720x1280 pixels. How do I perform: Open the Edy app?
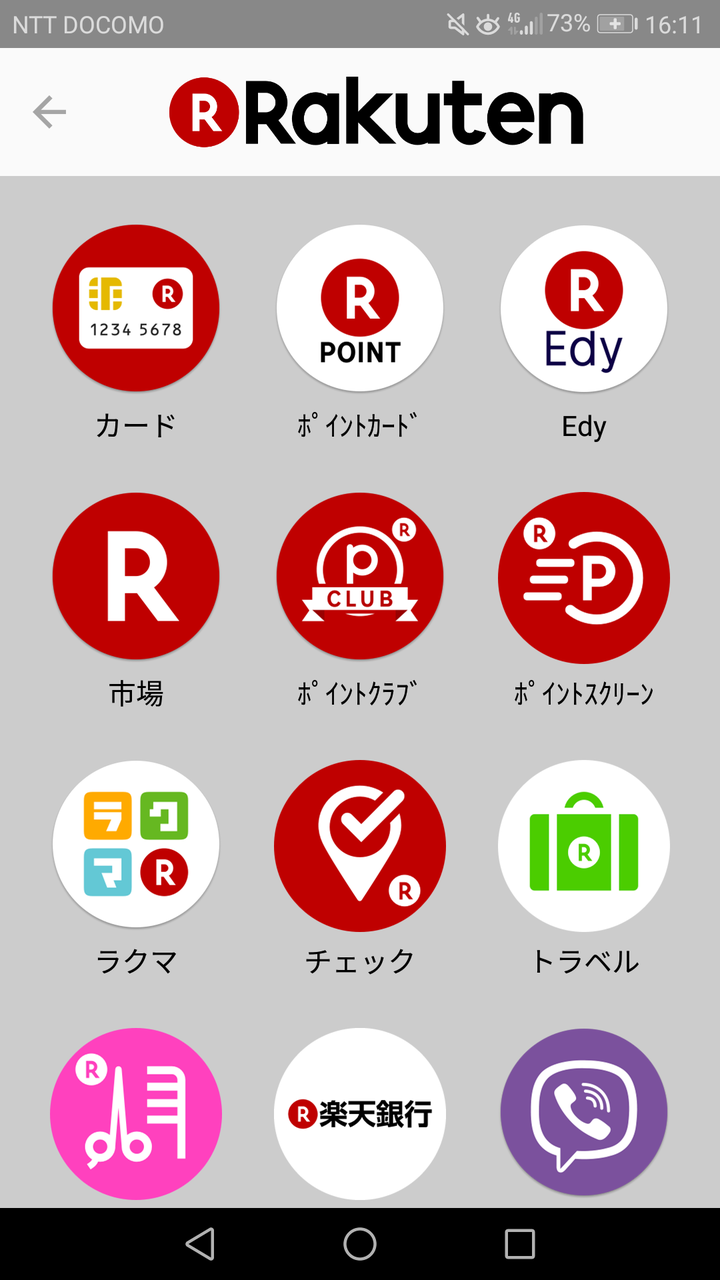584,308
